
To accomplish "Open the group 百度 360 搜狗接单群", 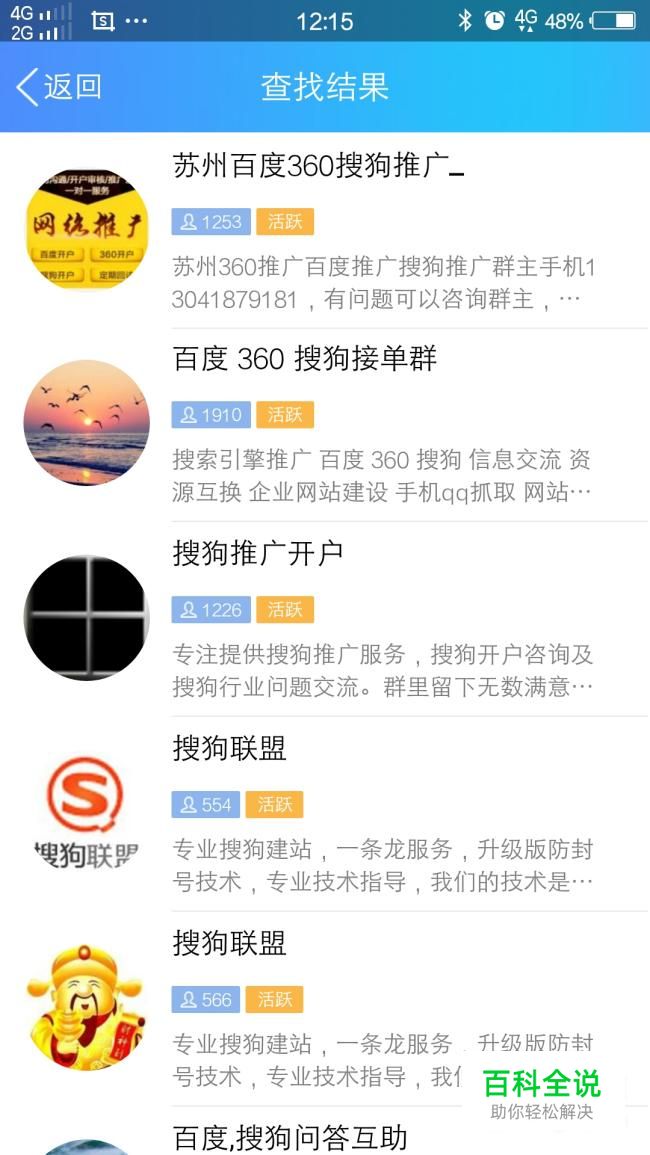I will [x=325, y=425].
